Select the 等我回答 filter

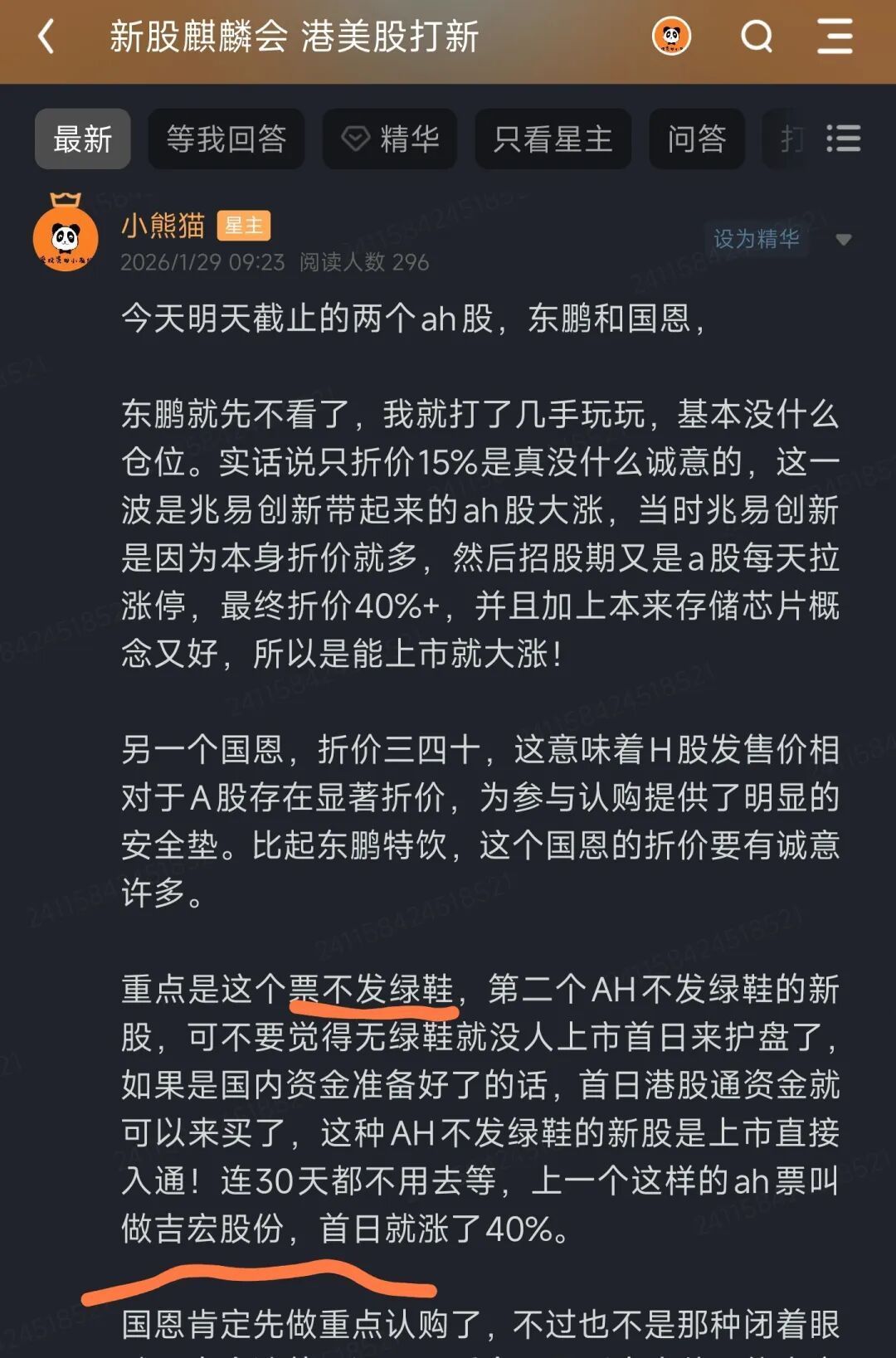pos(226,139)
